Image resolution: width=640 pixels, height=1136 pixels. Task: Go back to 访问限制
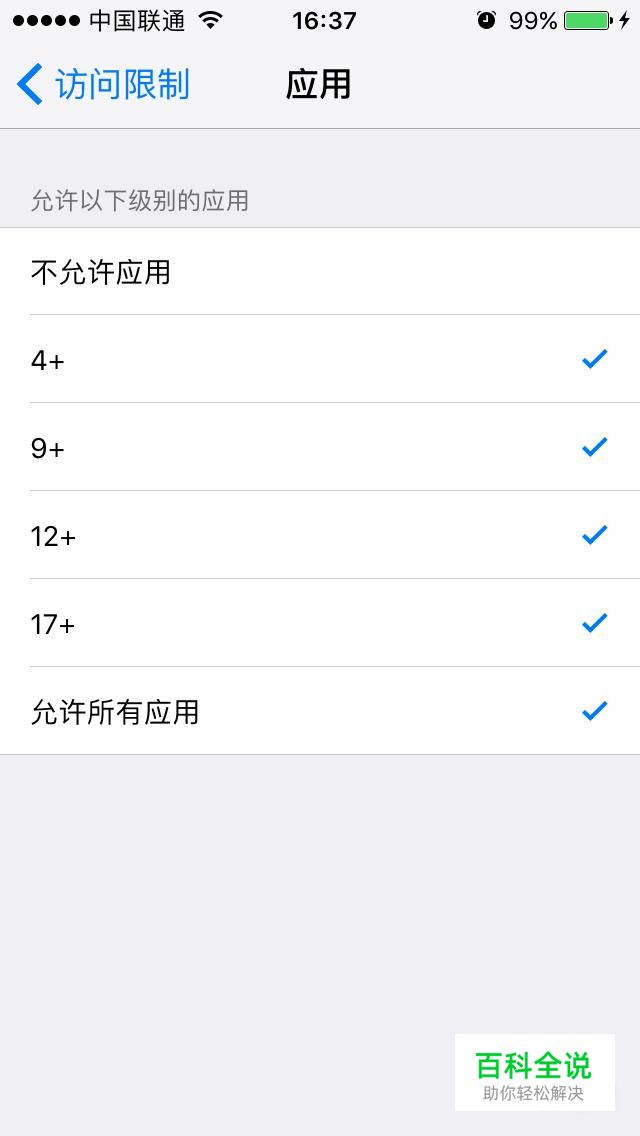click(103, 85)
